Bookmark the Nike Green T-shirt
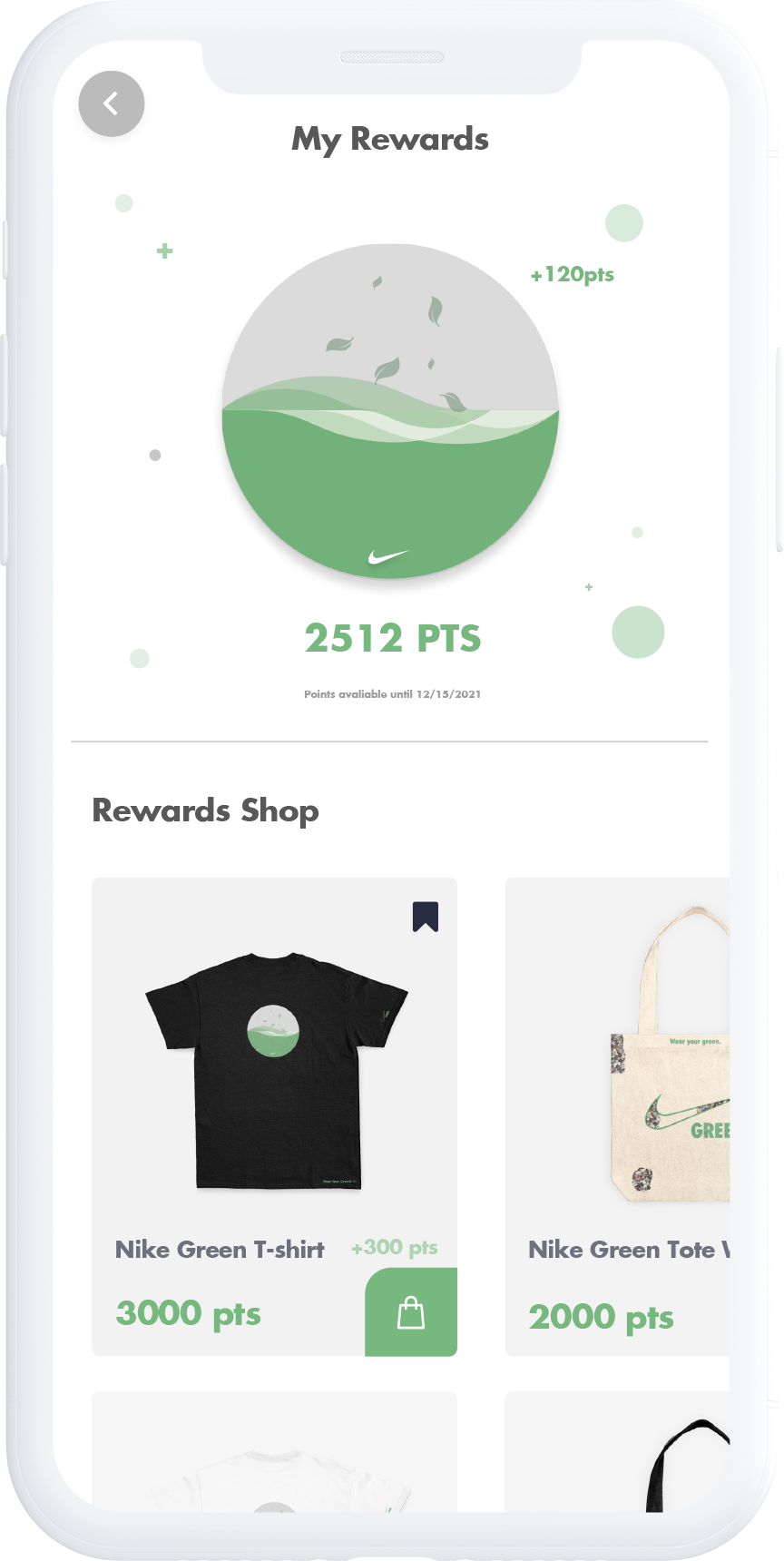The width and height of the screenshot is (784, 1561). tap(426, 917)
